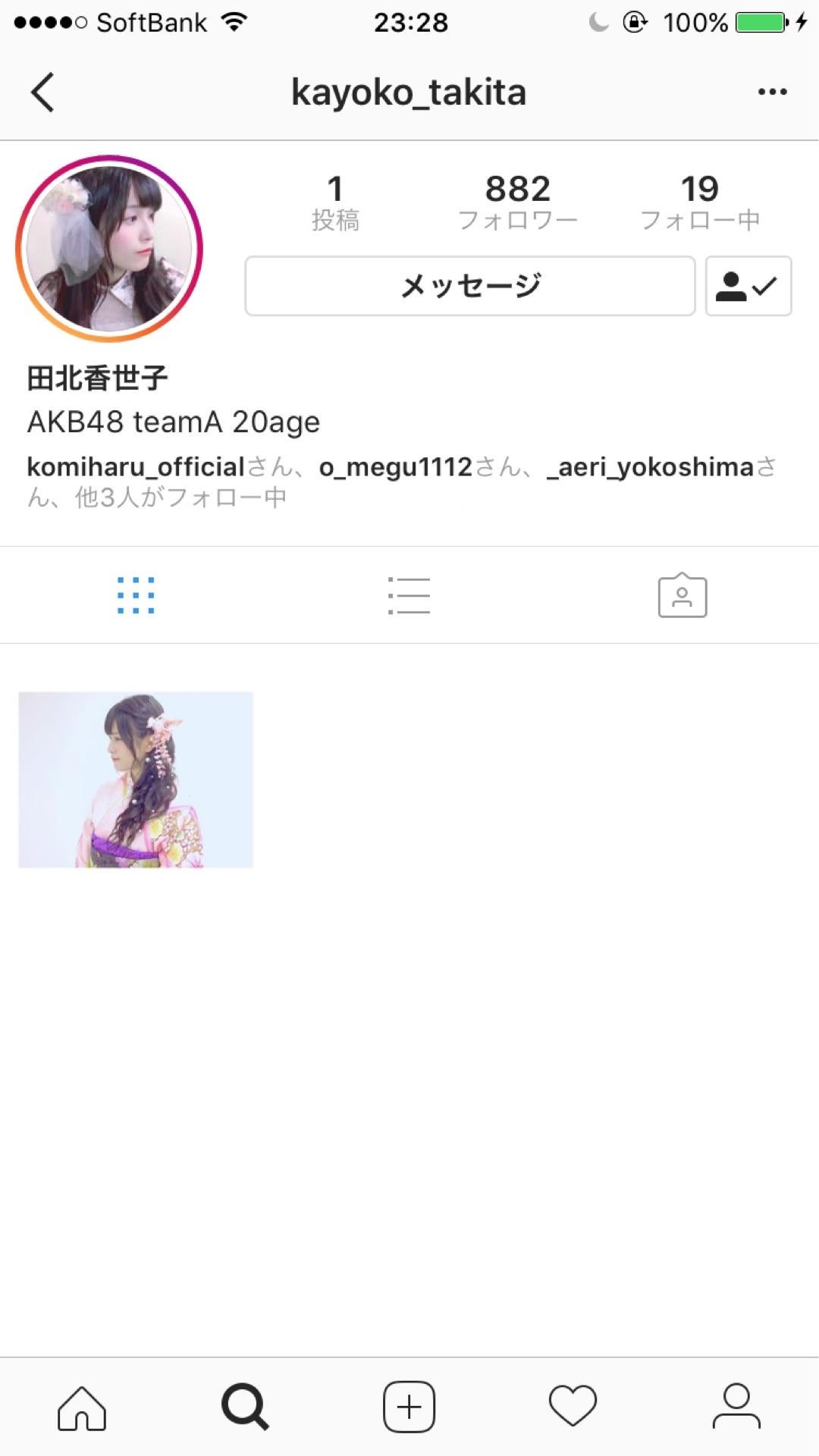Open the 882 フォロワー list
This screenshot has height=1456, width=819.
pyautogui.click(x=518, y=202)
